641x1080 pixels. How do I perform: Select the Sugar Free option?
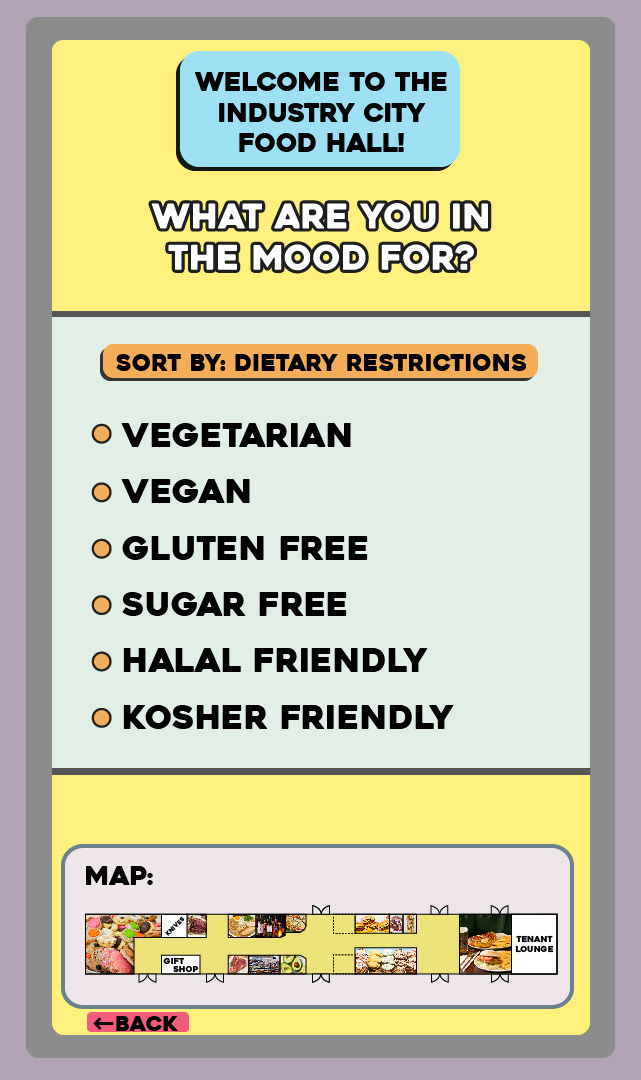219,605
